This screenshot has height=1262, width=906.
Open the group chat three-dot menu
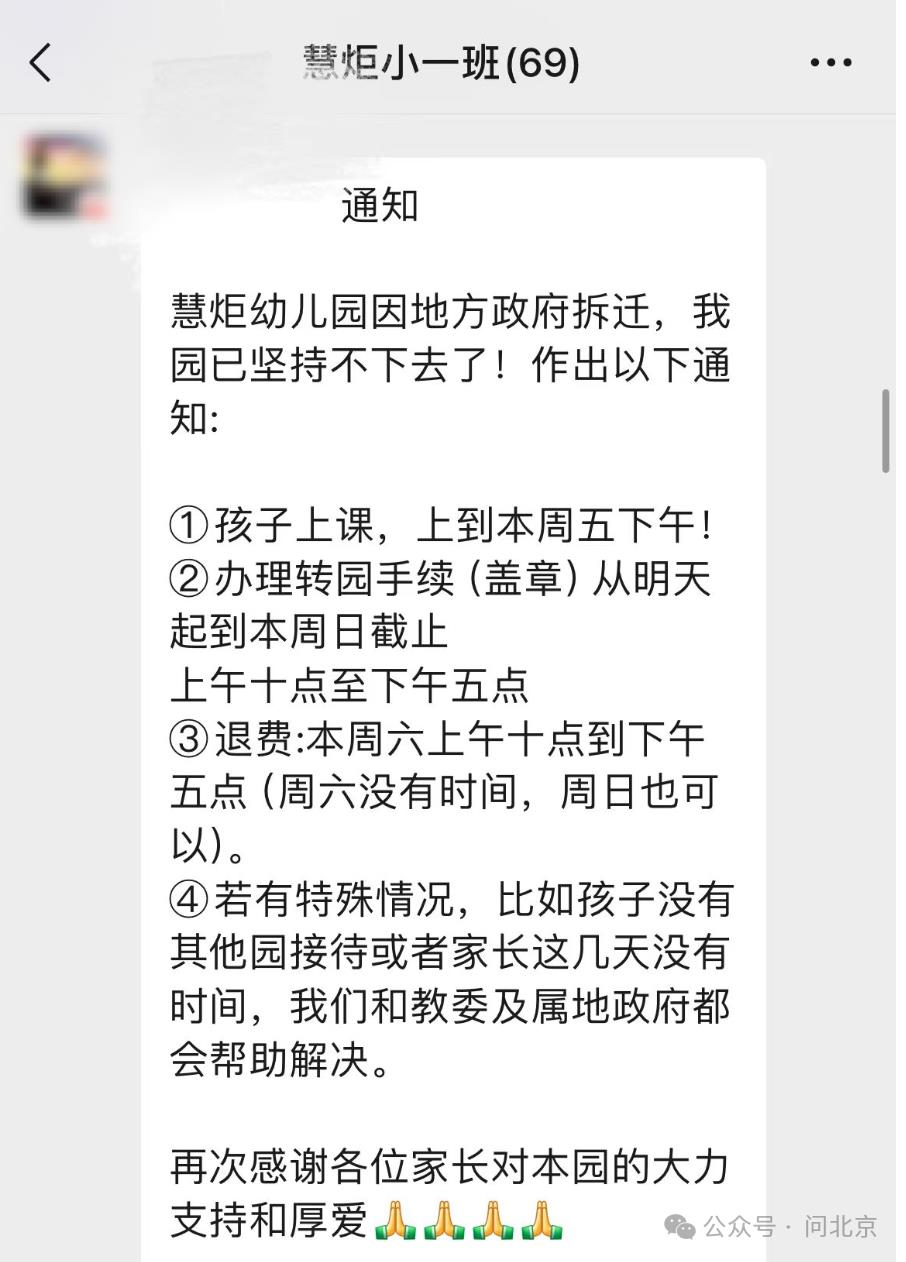(830, 64)
